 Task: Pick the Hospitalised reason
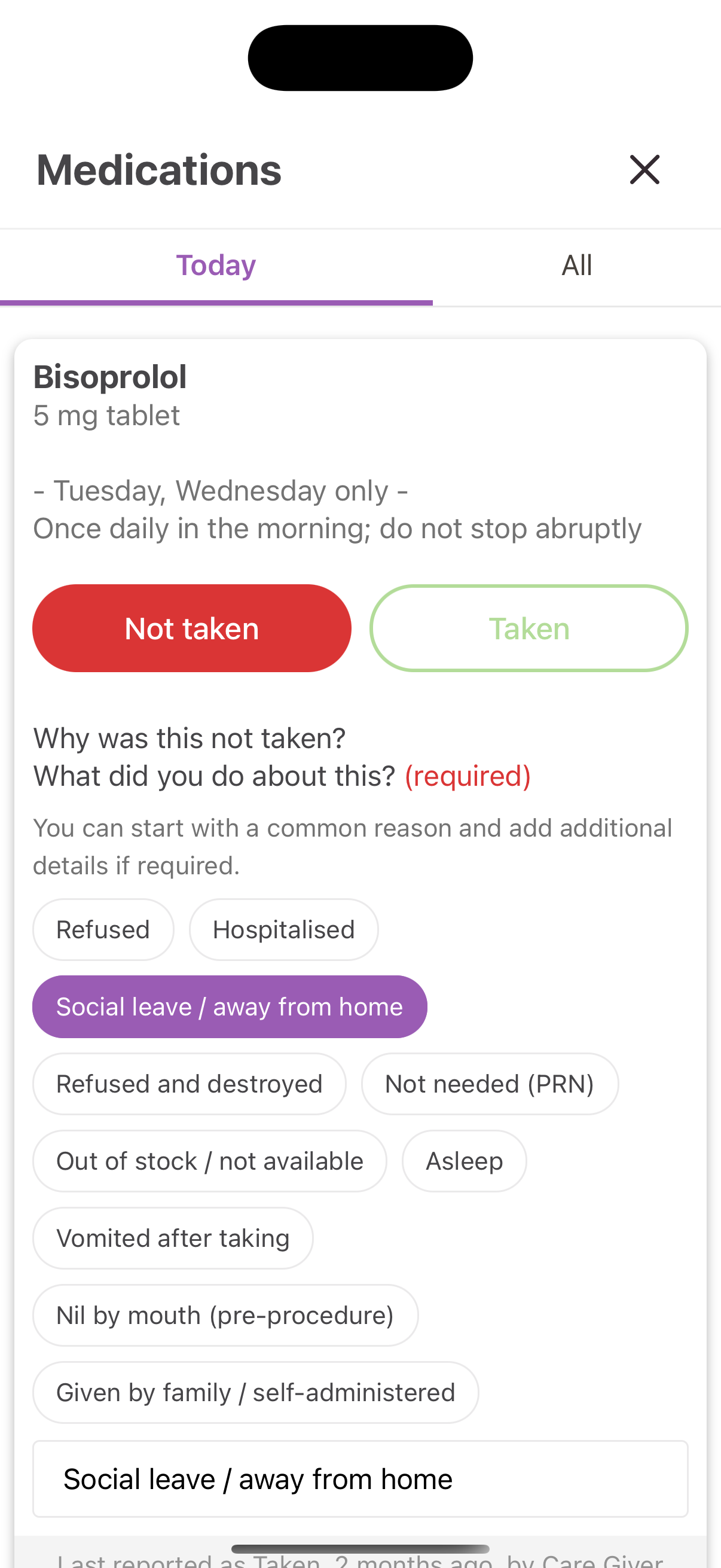click(283, 929)
